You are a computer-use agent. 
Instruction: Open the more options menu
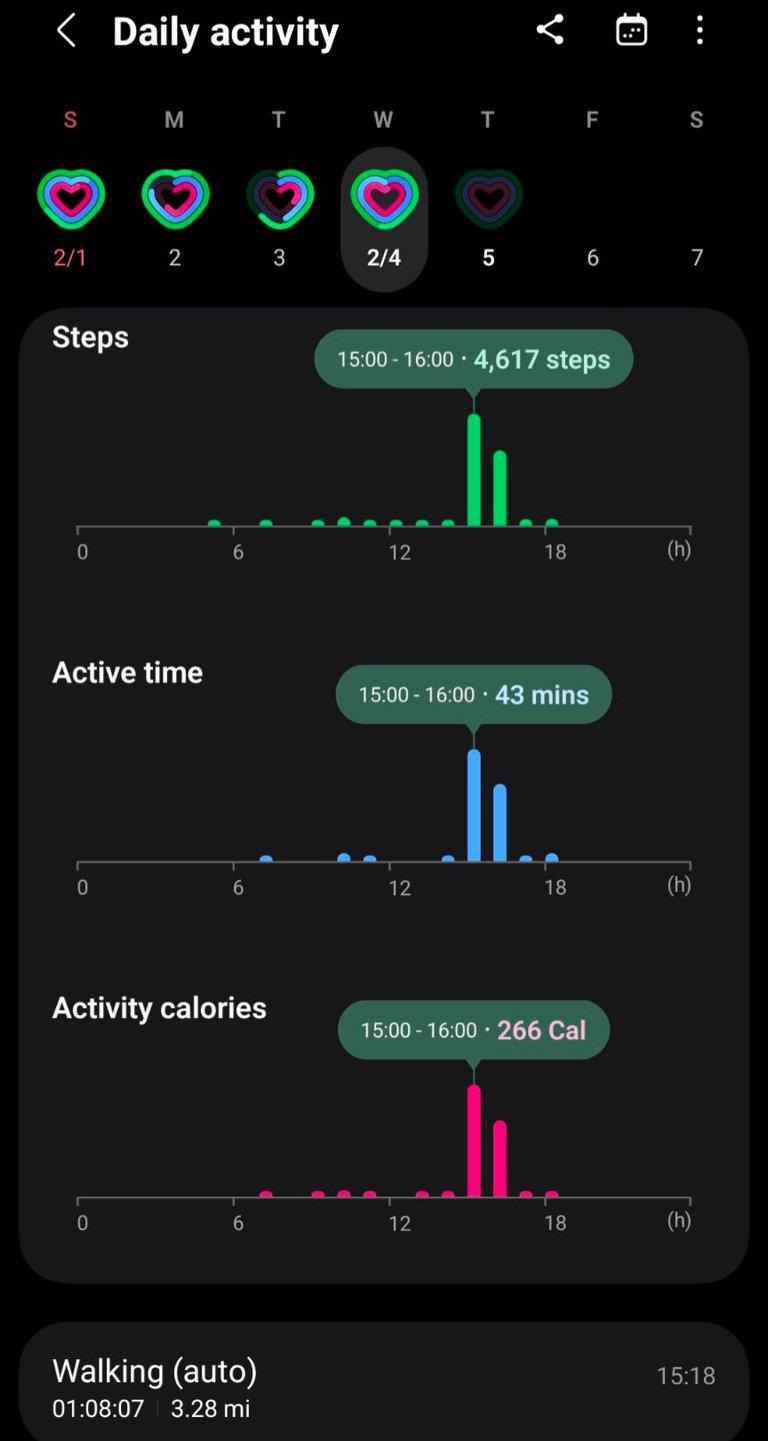click(x=700, y=31)
